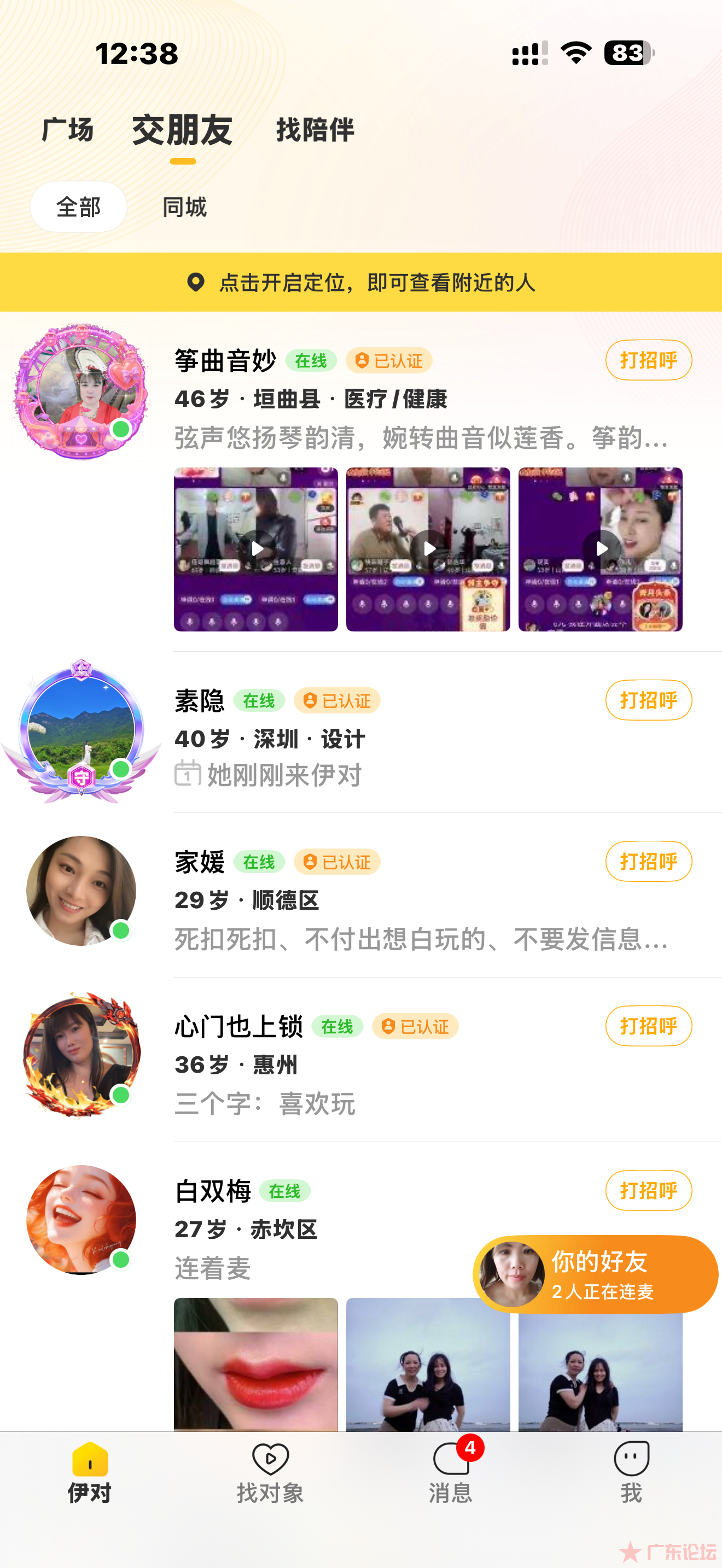The height and width of the screenshot is (1568, 722).
Task: Go to the 找对象 bottom tab
Action: [270, 1472]
